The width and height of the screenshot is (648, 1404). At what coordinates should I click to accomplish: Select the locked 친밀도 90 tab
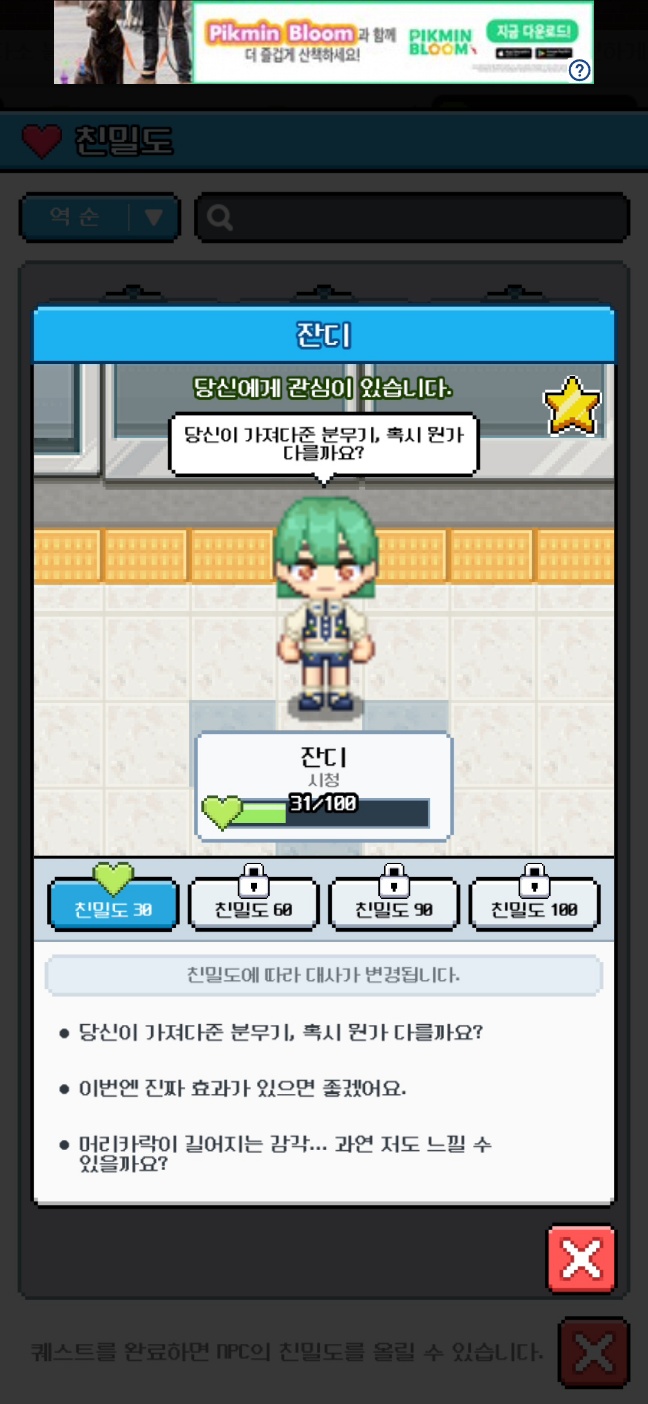click(394, 906)
